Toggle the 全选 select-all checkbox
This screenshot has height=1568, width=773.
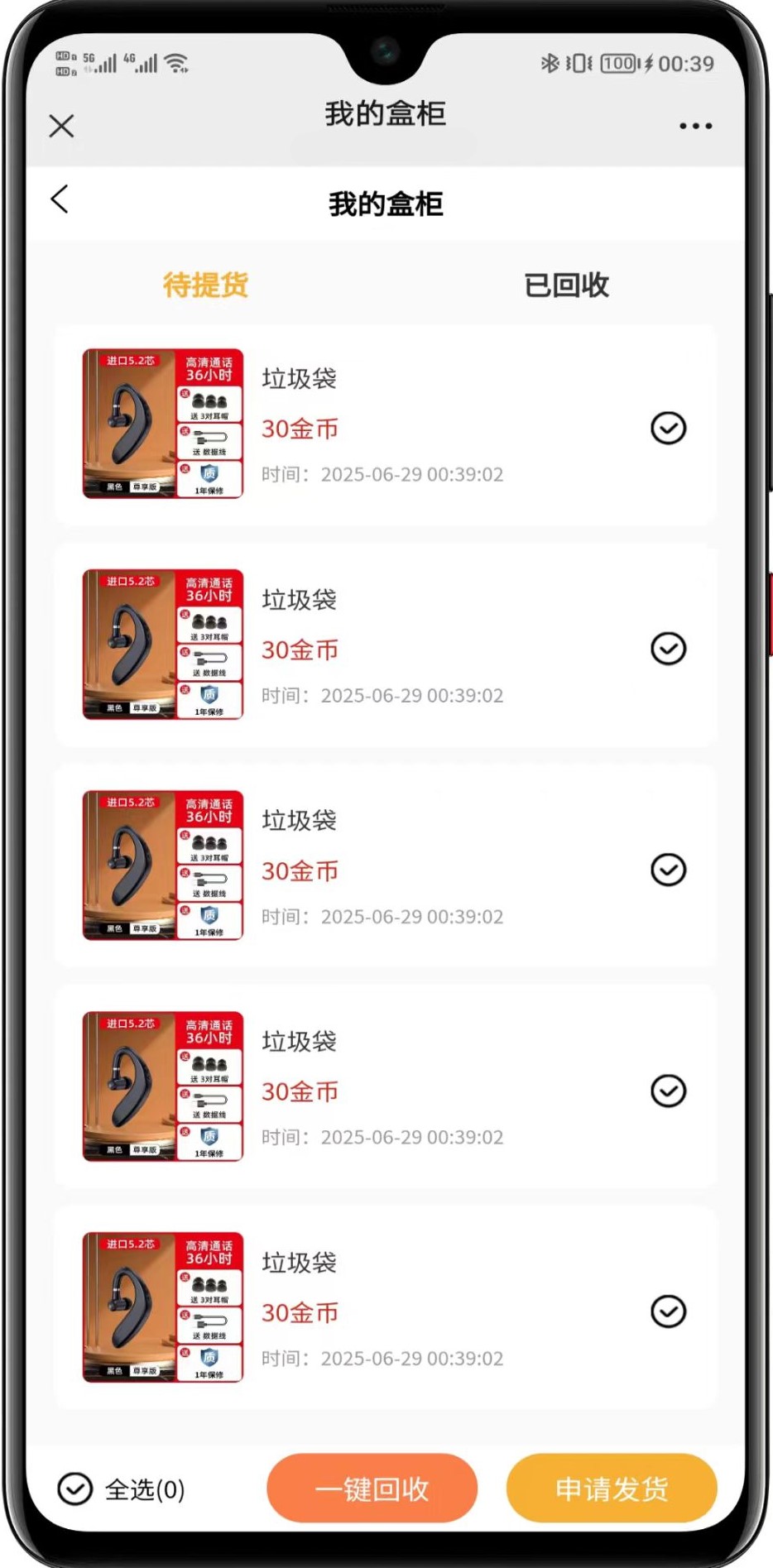[75, 1489]
